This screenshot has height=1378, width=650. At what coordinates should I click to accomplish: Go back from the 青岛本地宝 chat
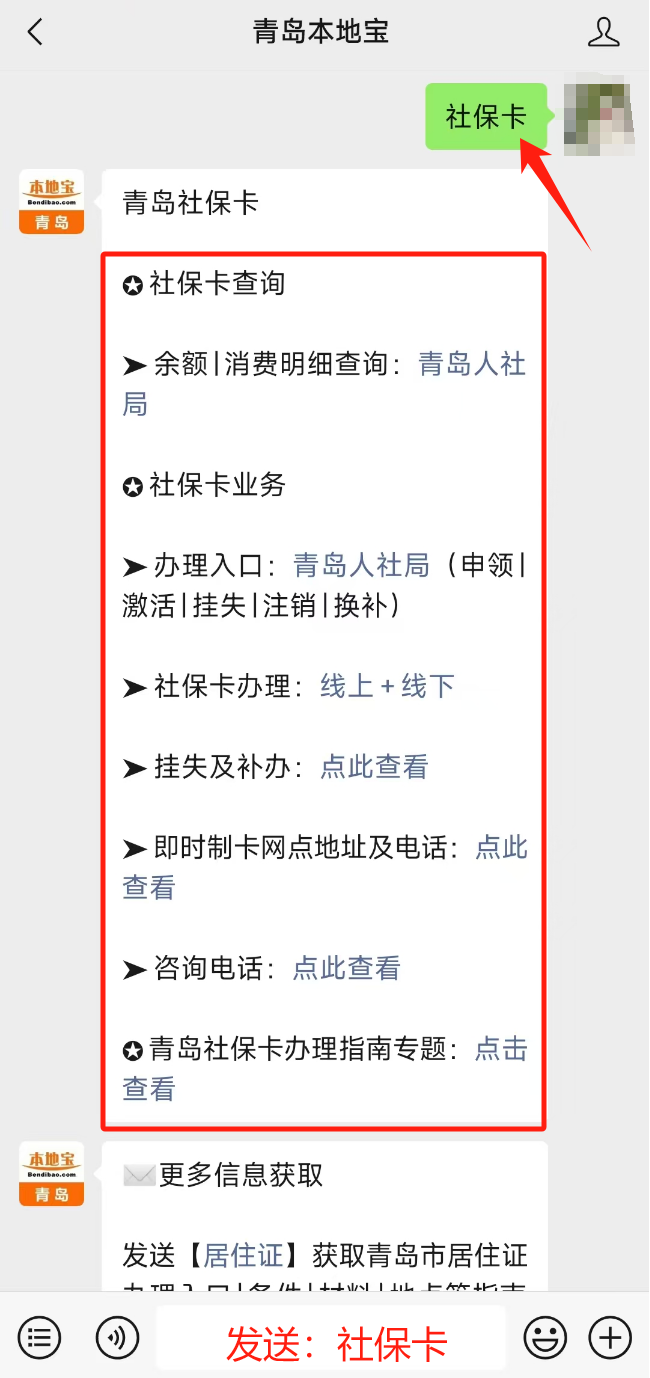click(35, 32)
